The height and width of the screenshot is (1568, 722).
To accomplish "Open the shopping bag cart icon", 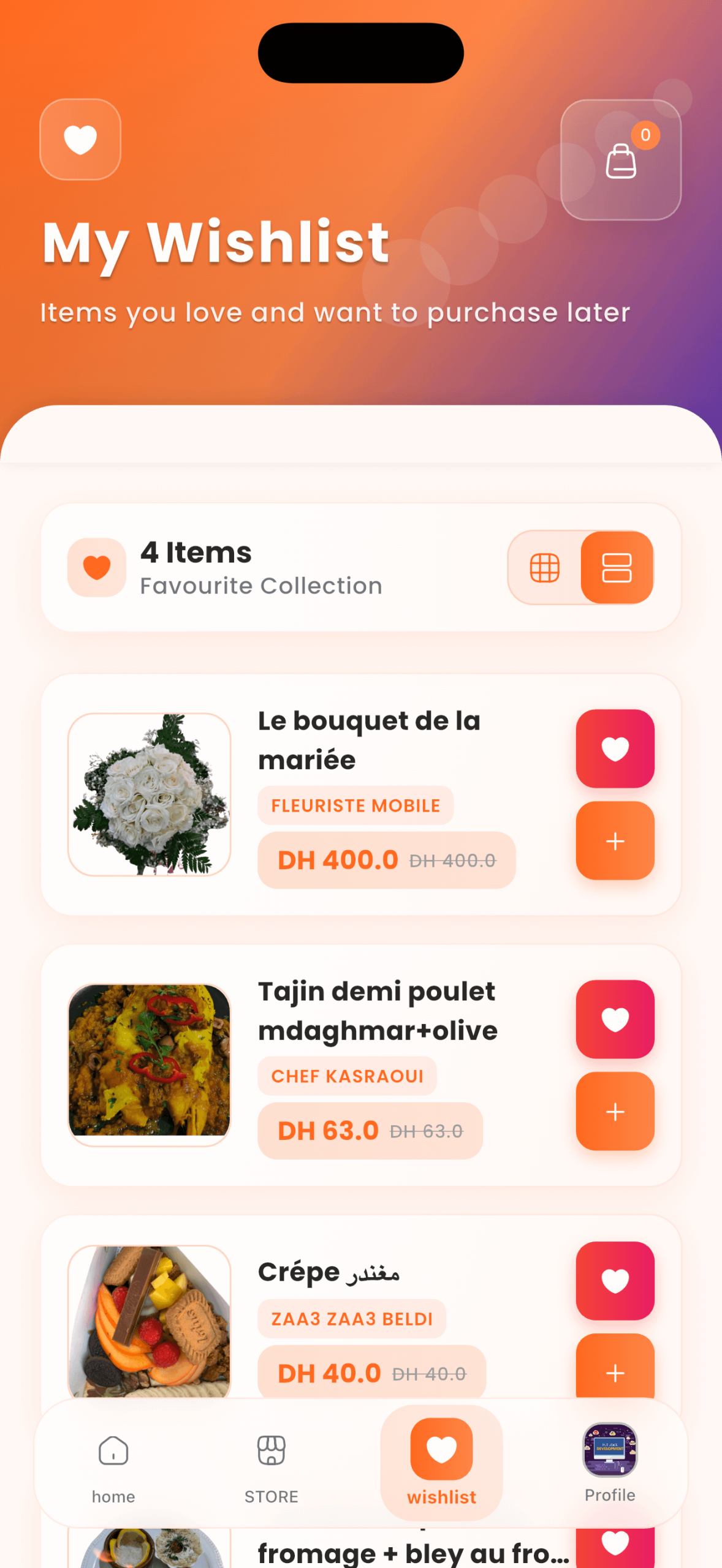I will pos(620,160).
